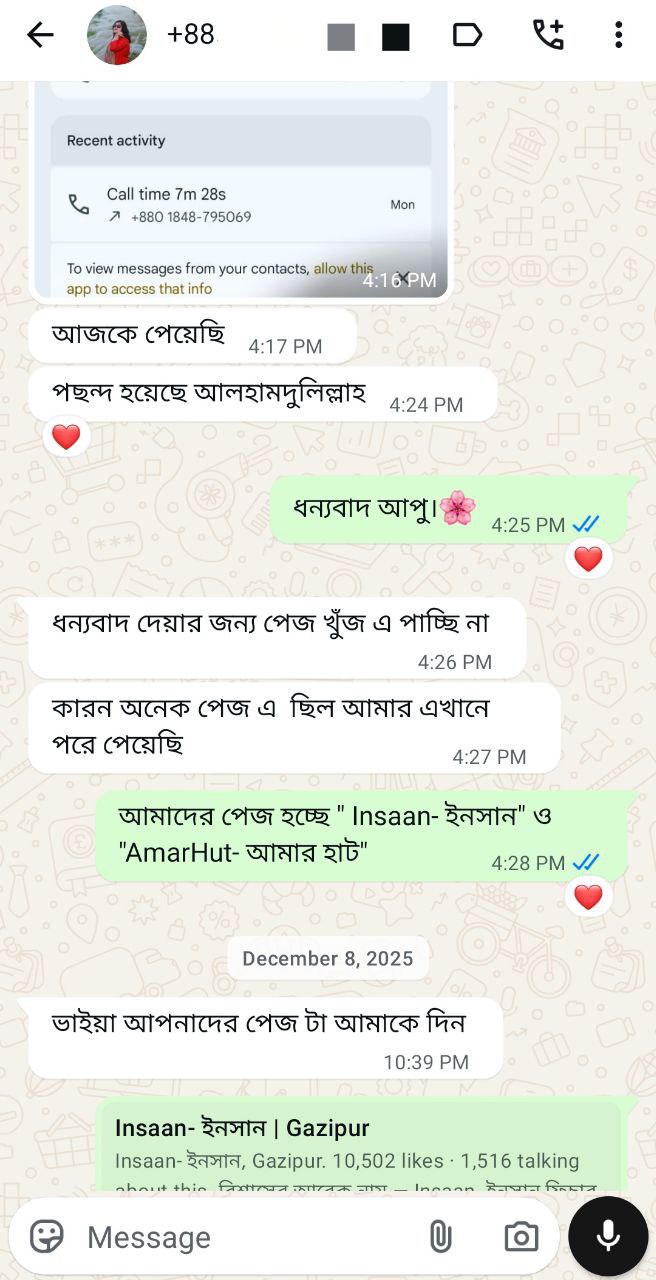Open the Insaan- ইনসান | Gazipur link preview
Image resolution: width=656 pixels, height=1280 pixels.
coord(360,1145)
